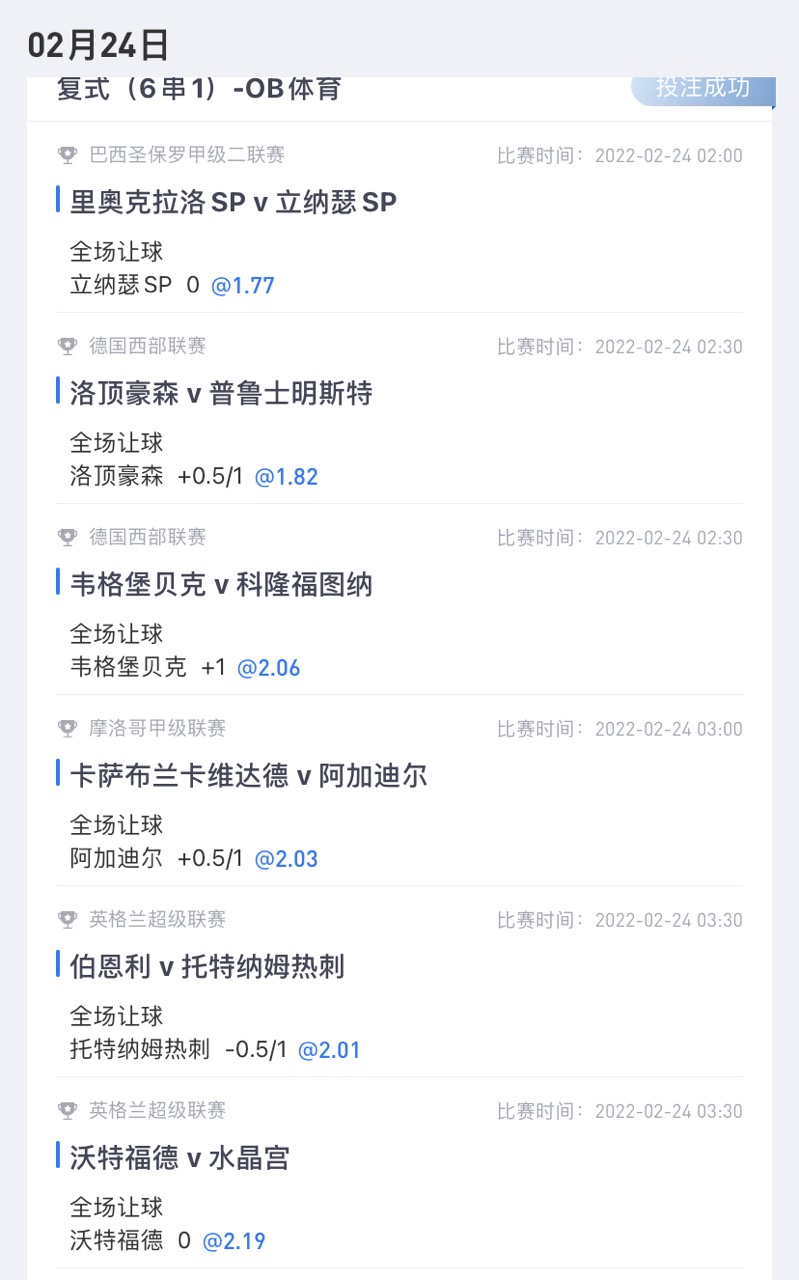Click the trophy icon beside 巴西圣保罗甲级二联赛
Viewport: 799px width, 1280px height.
(66, 155)
